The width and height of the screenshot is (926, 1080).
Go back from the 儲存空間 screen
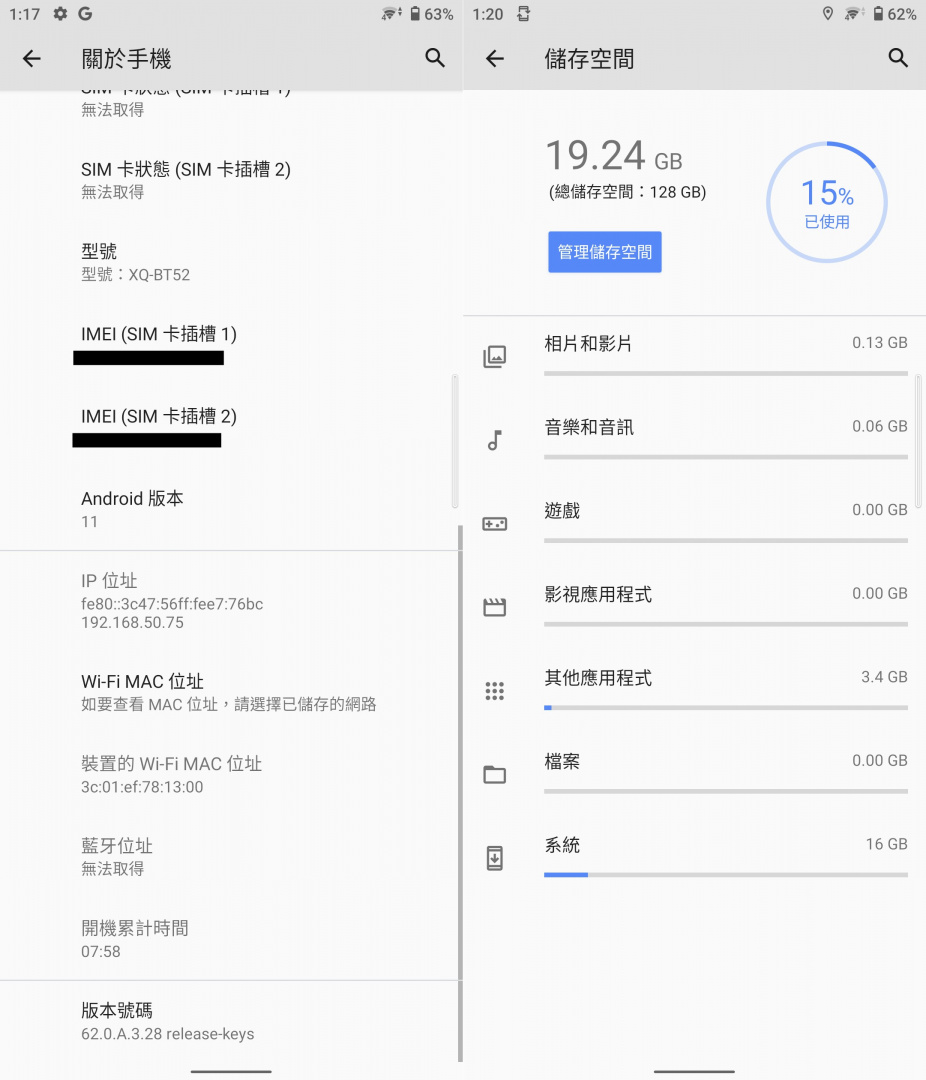(x=495, y=59)
